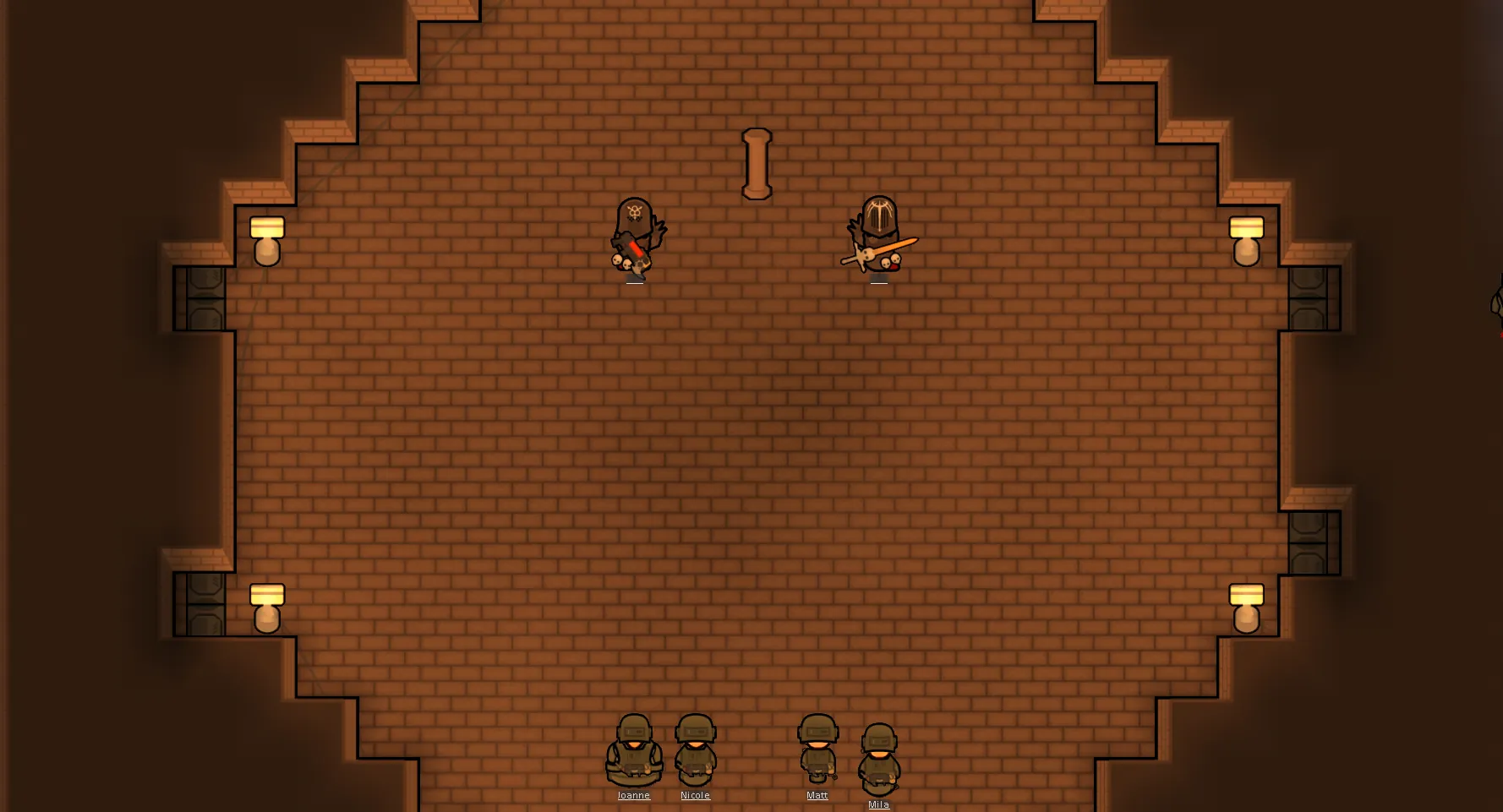
Task: Select the hooded figure holding the orange sword
Action: pos(879,235)
